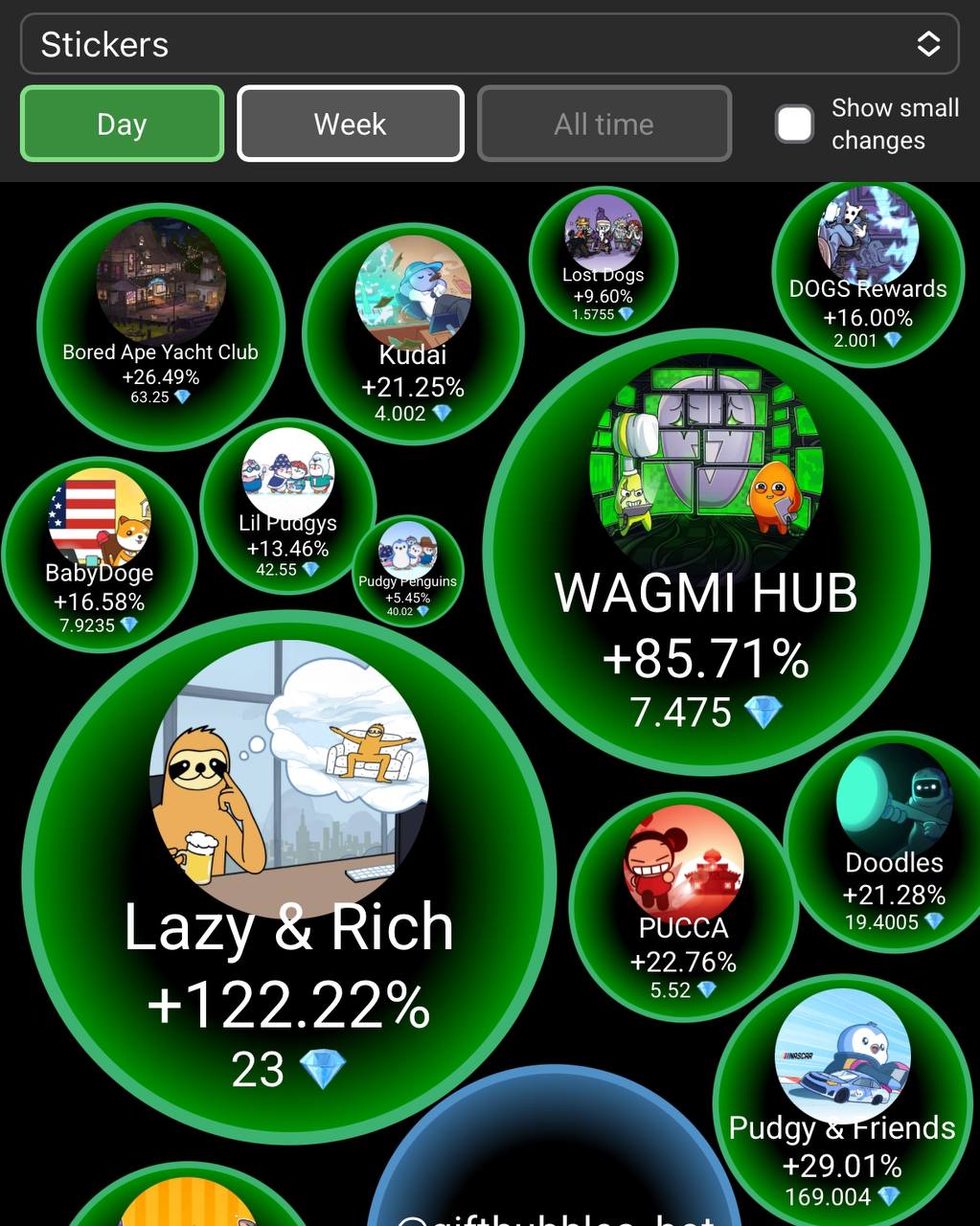Select the Day period tab

[122, 124]
